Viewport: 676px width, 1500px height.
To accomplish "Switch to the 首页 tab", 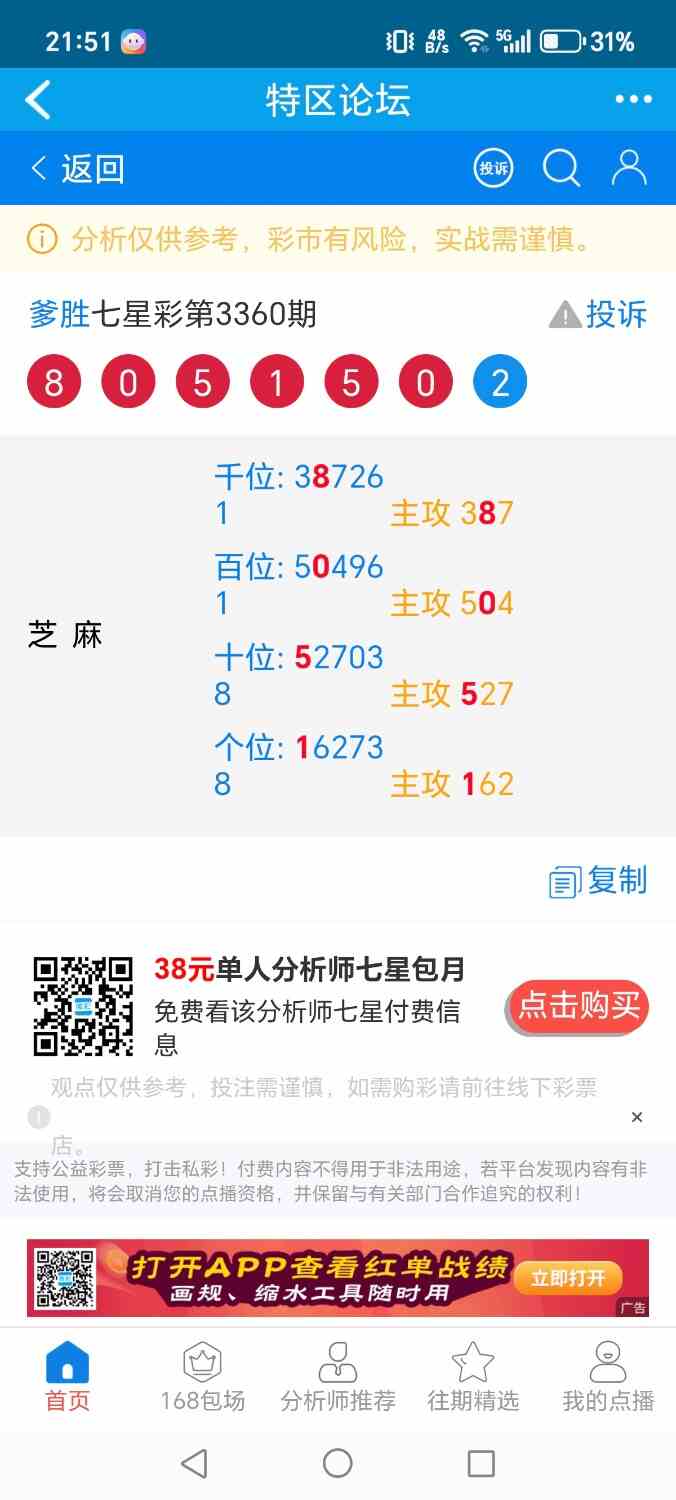I will (67, 1378).
